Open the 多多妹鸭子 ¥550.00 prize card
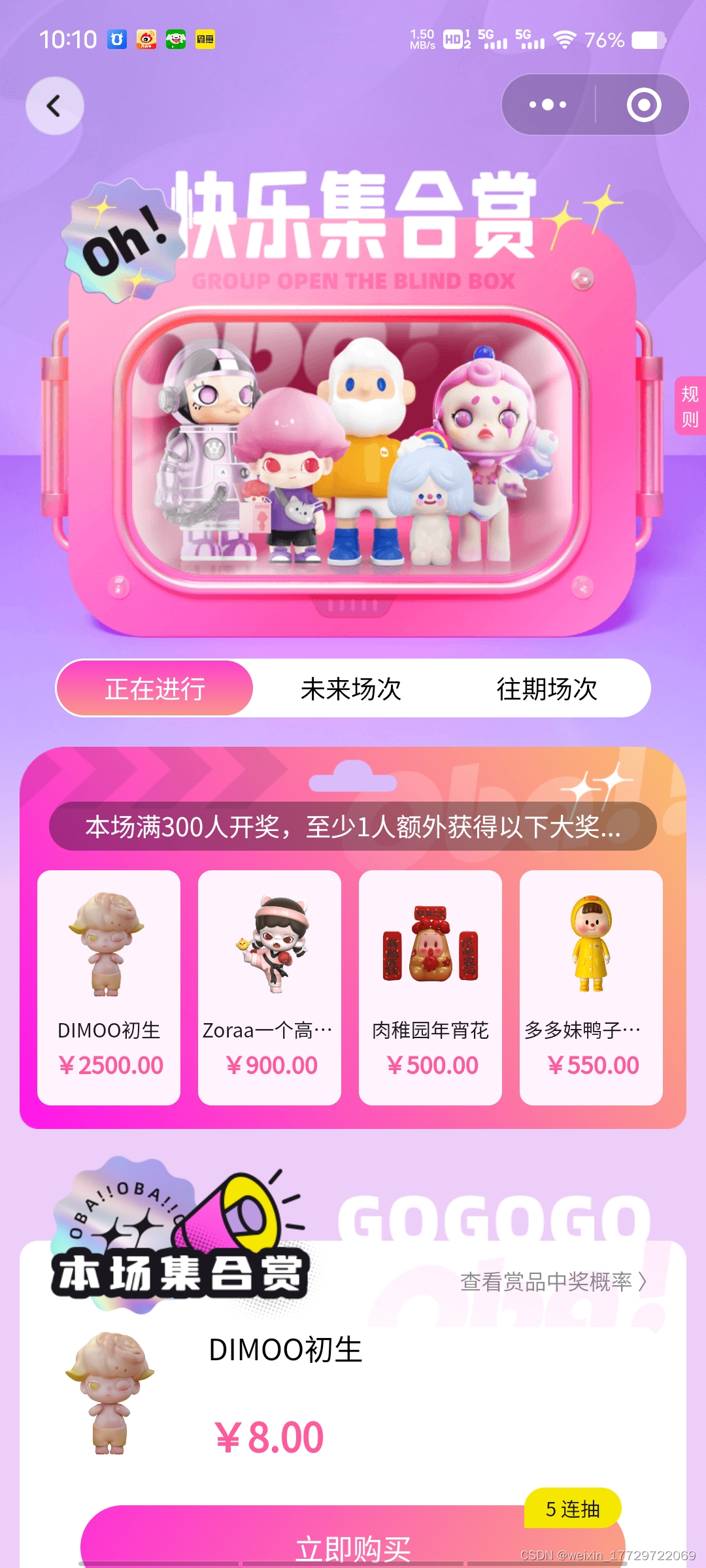Viewport: 706px width, 1568px height. coord(591,987)
